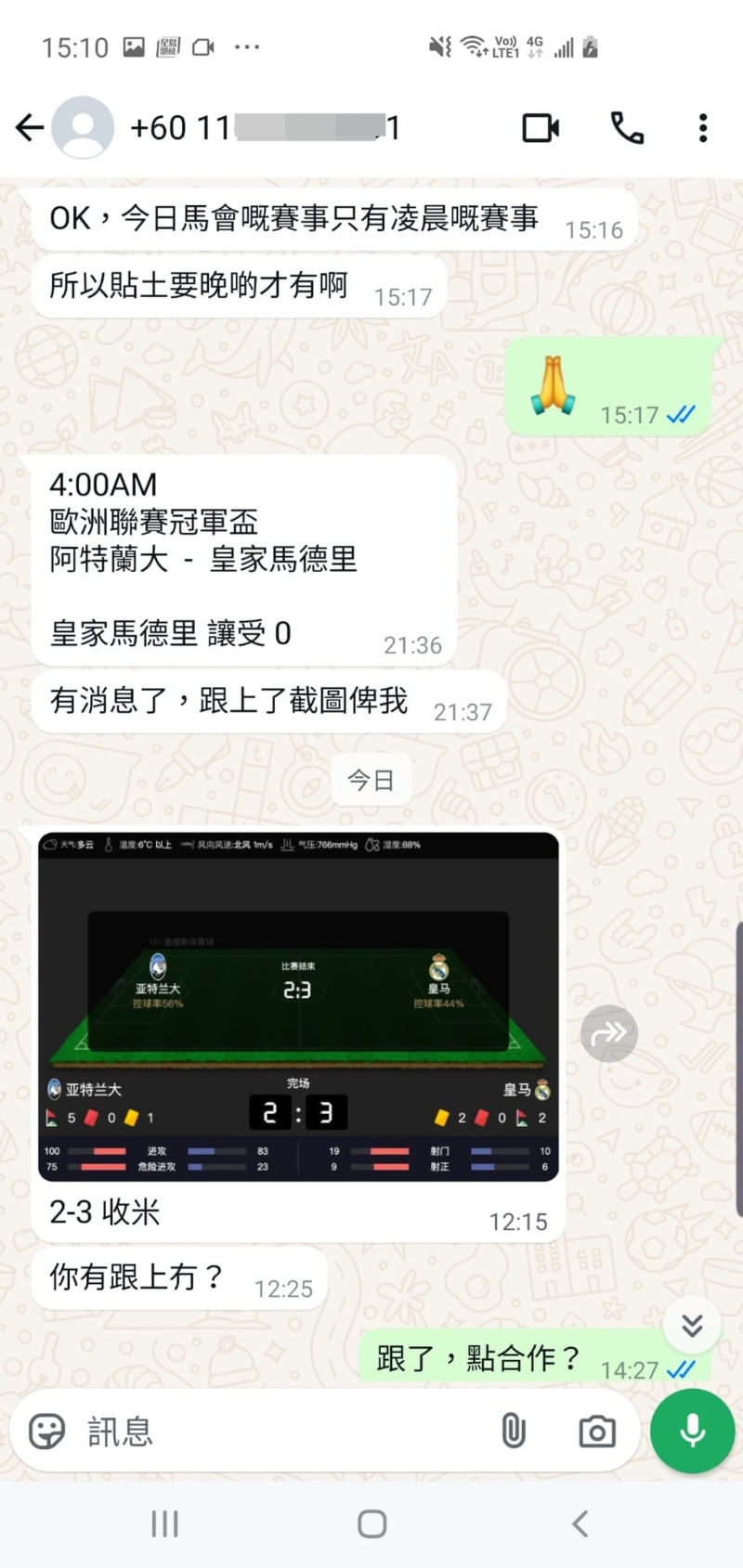Go back to the chat list

coord(30,128)
